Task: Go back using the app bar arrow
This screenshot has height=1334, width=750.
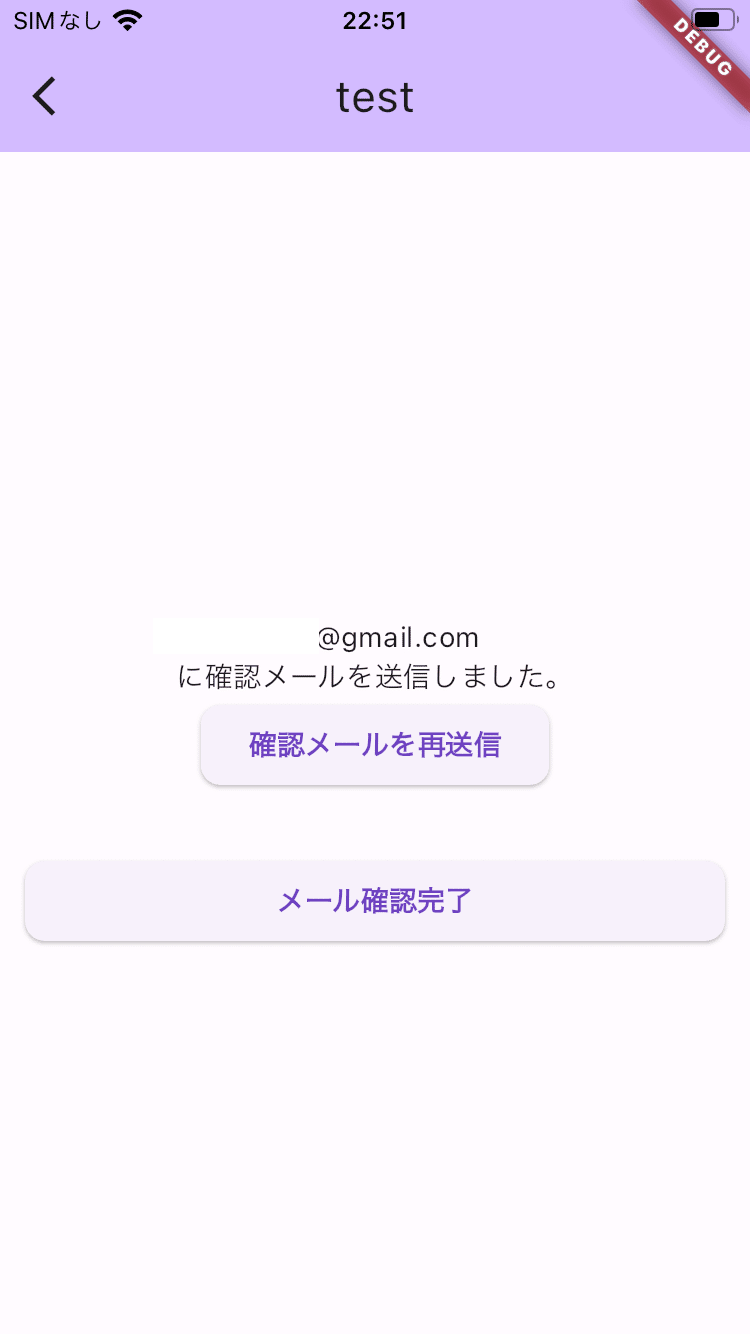Action: (x=44, y=97)
